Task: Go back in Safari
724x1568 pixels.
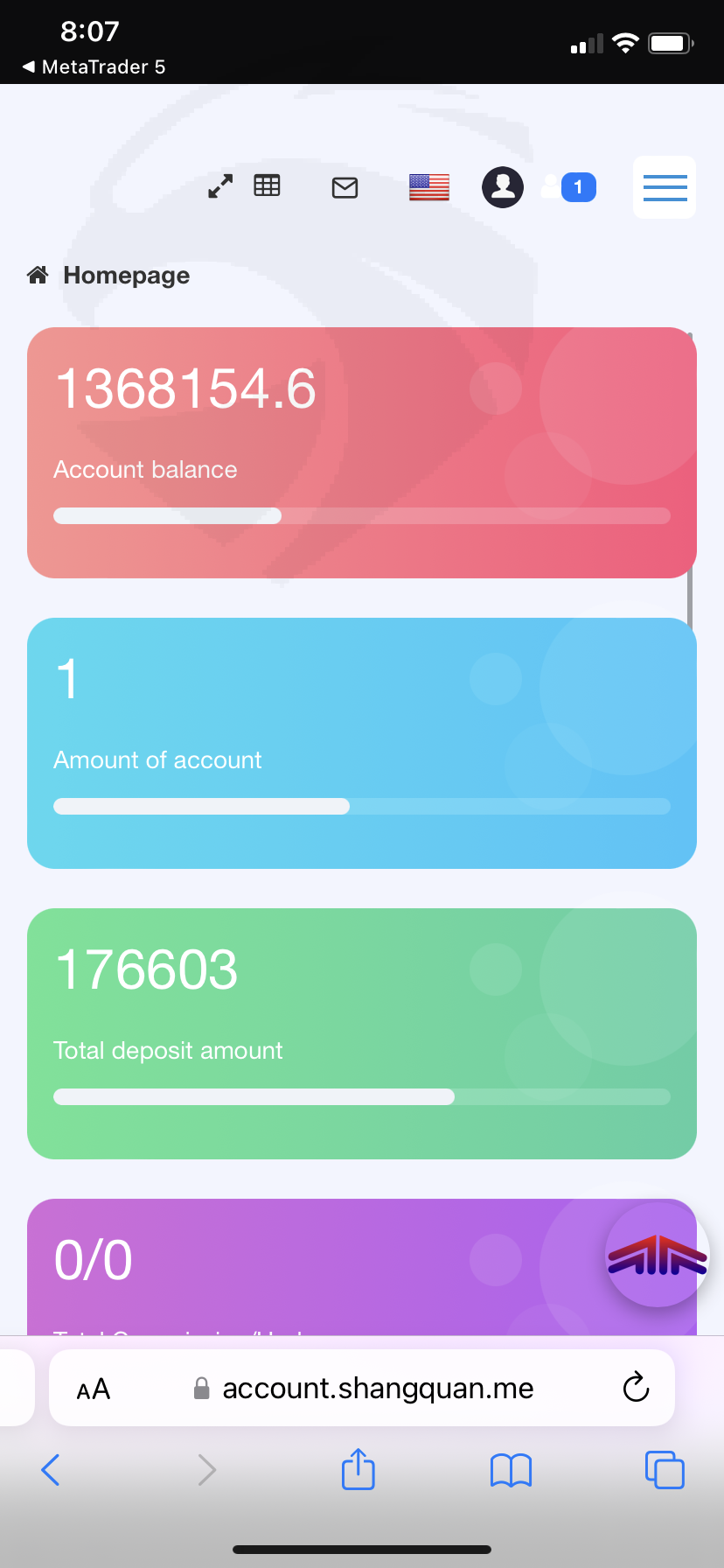Action: click(51, 1470)
